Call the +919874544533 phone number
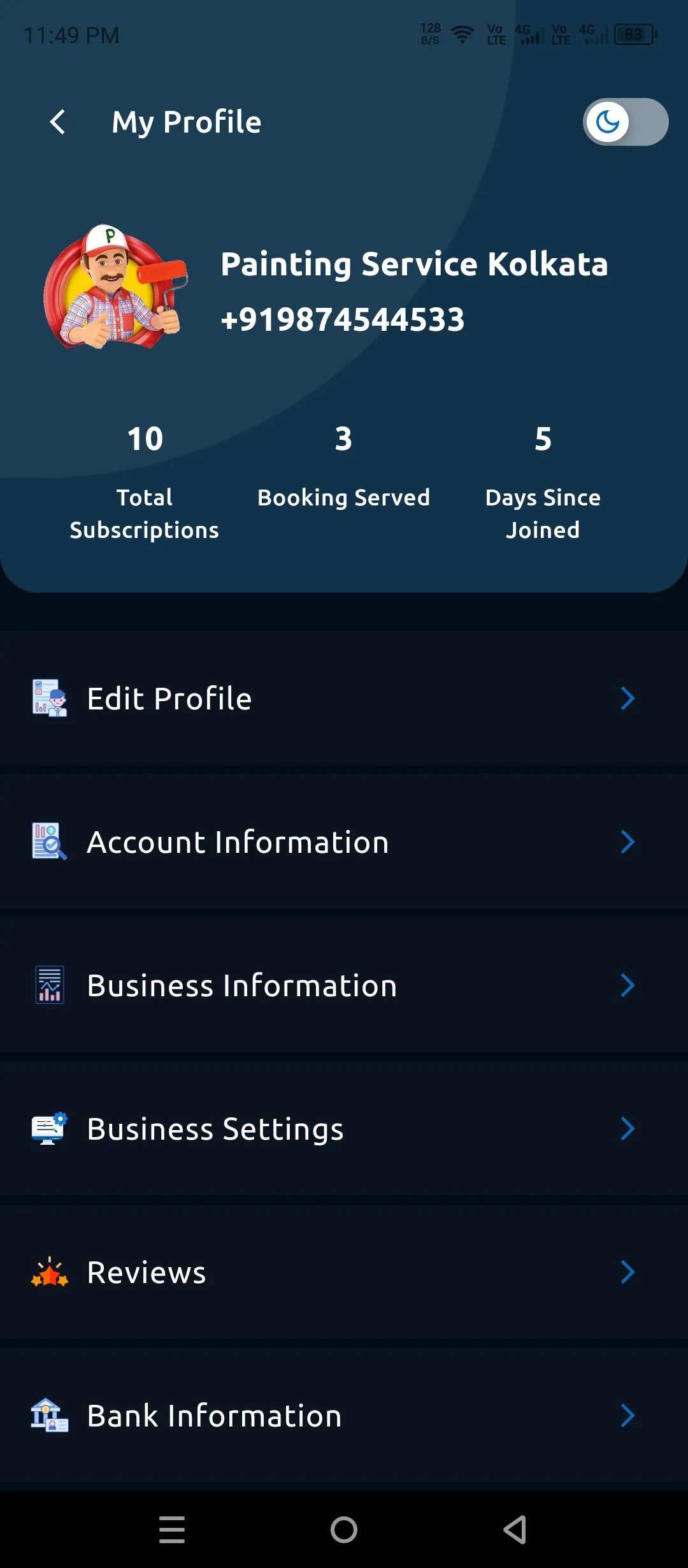The height and width of the screenshot is (1568, 688). pyautogui.click(x=343, y=319)
